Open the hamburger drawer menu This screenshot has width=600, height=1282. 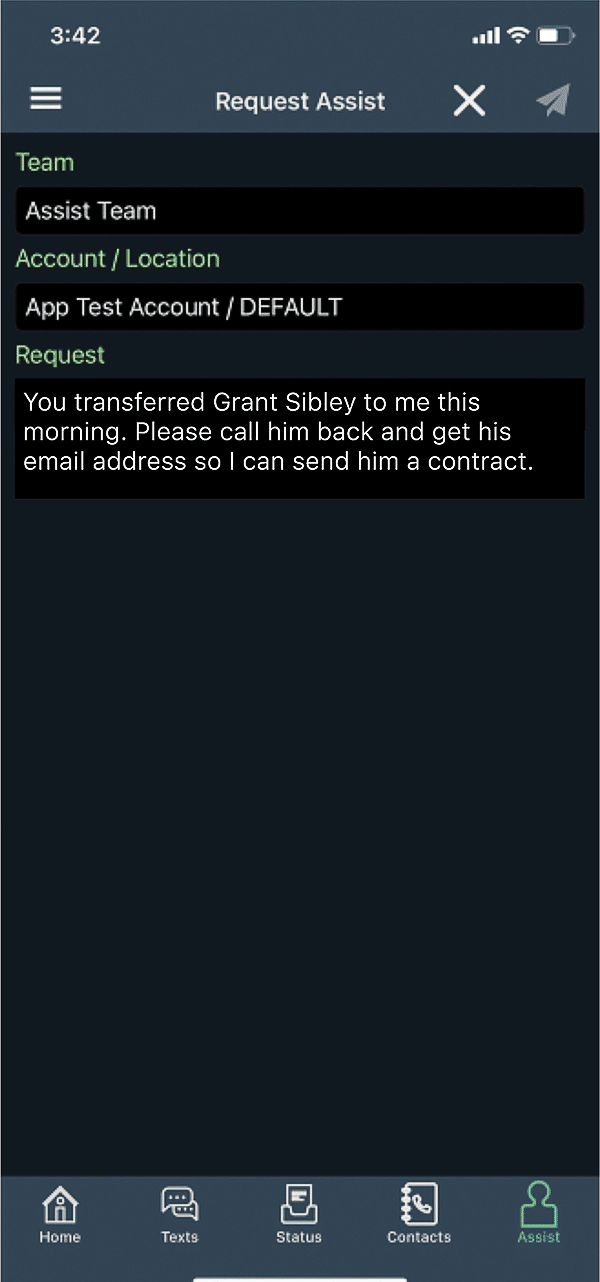[46, 99]
